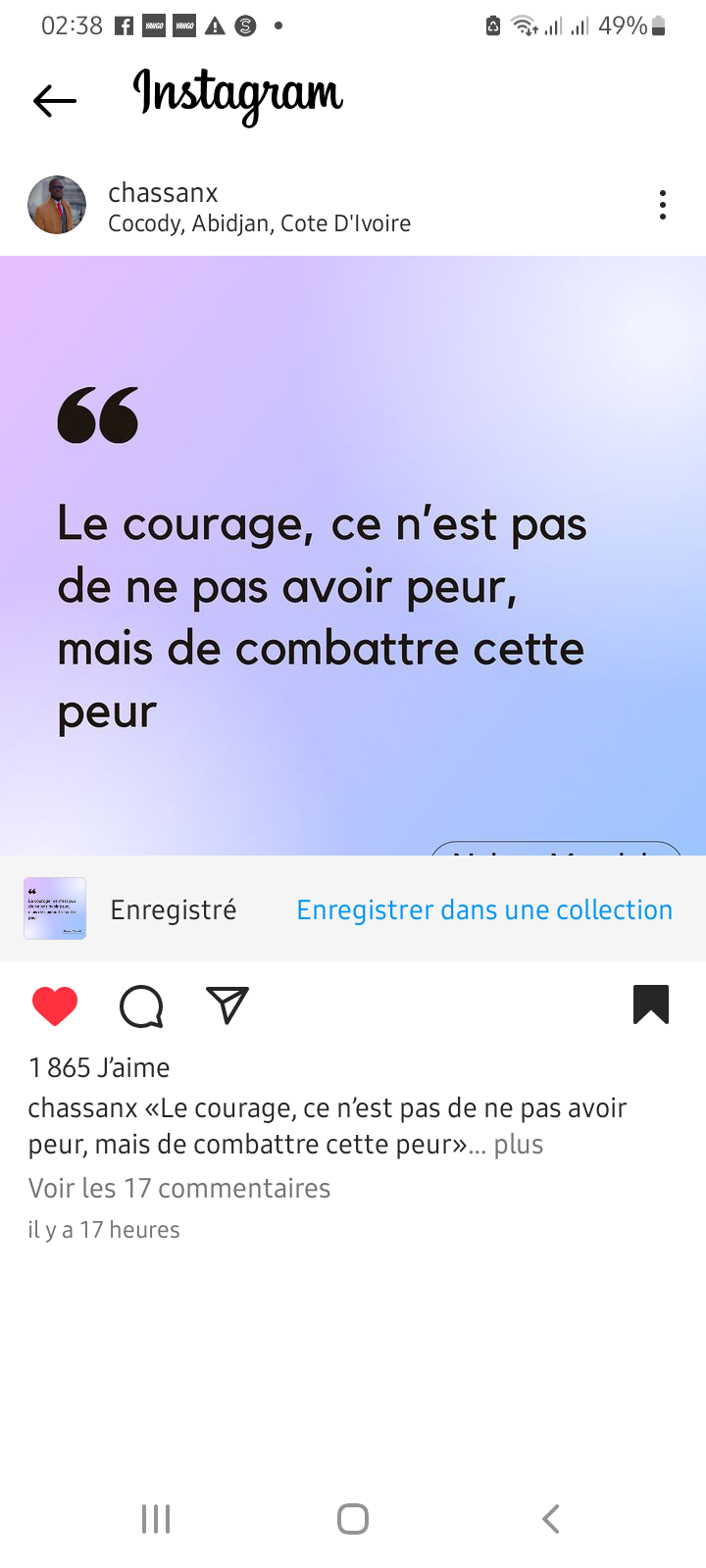Open the system recent apps button
706x1568 pixels.
point(156,1519)
